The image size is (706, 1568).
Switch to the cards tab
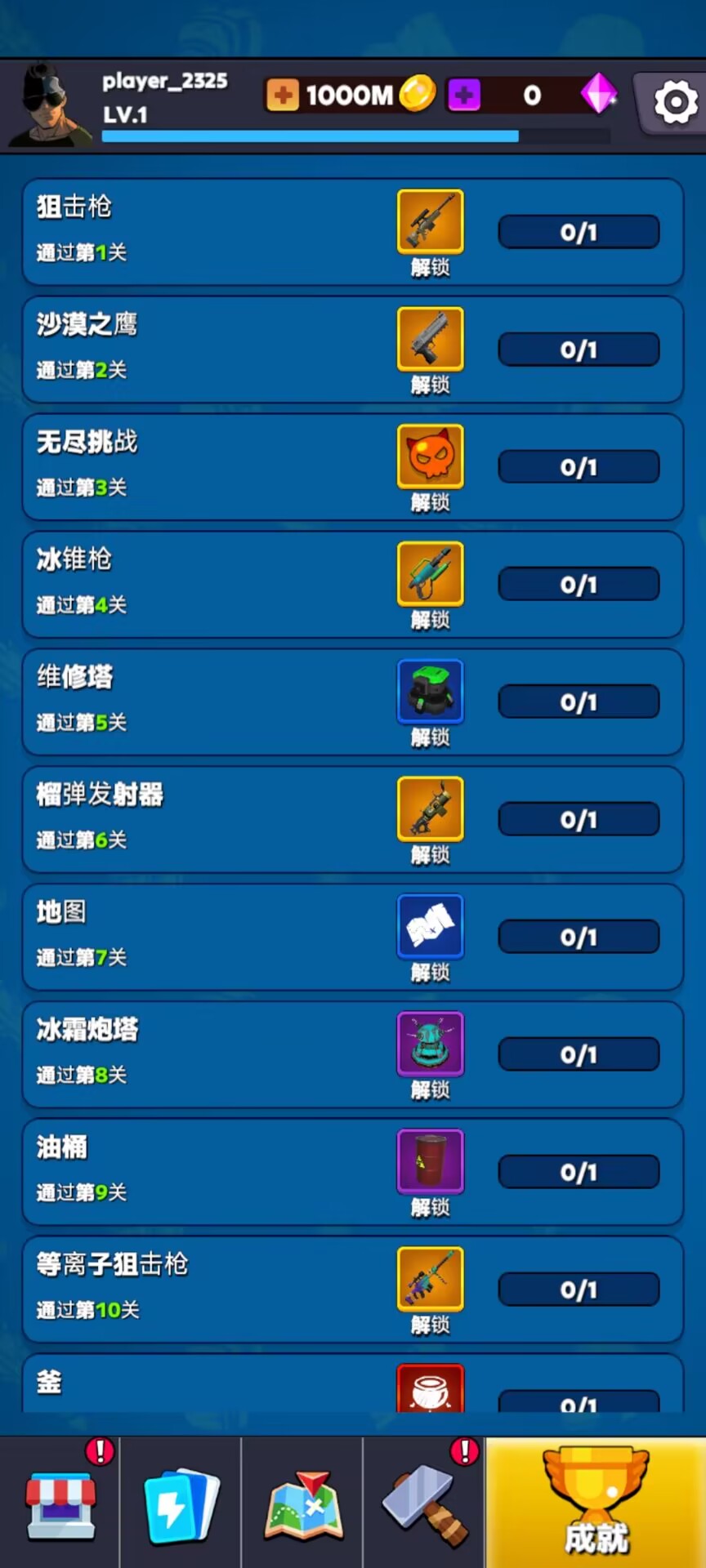(x=181, y=1504)
